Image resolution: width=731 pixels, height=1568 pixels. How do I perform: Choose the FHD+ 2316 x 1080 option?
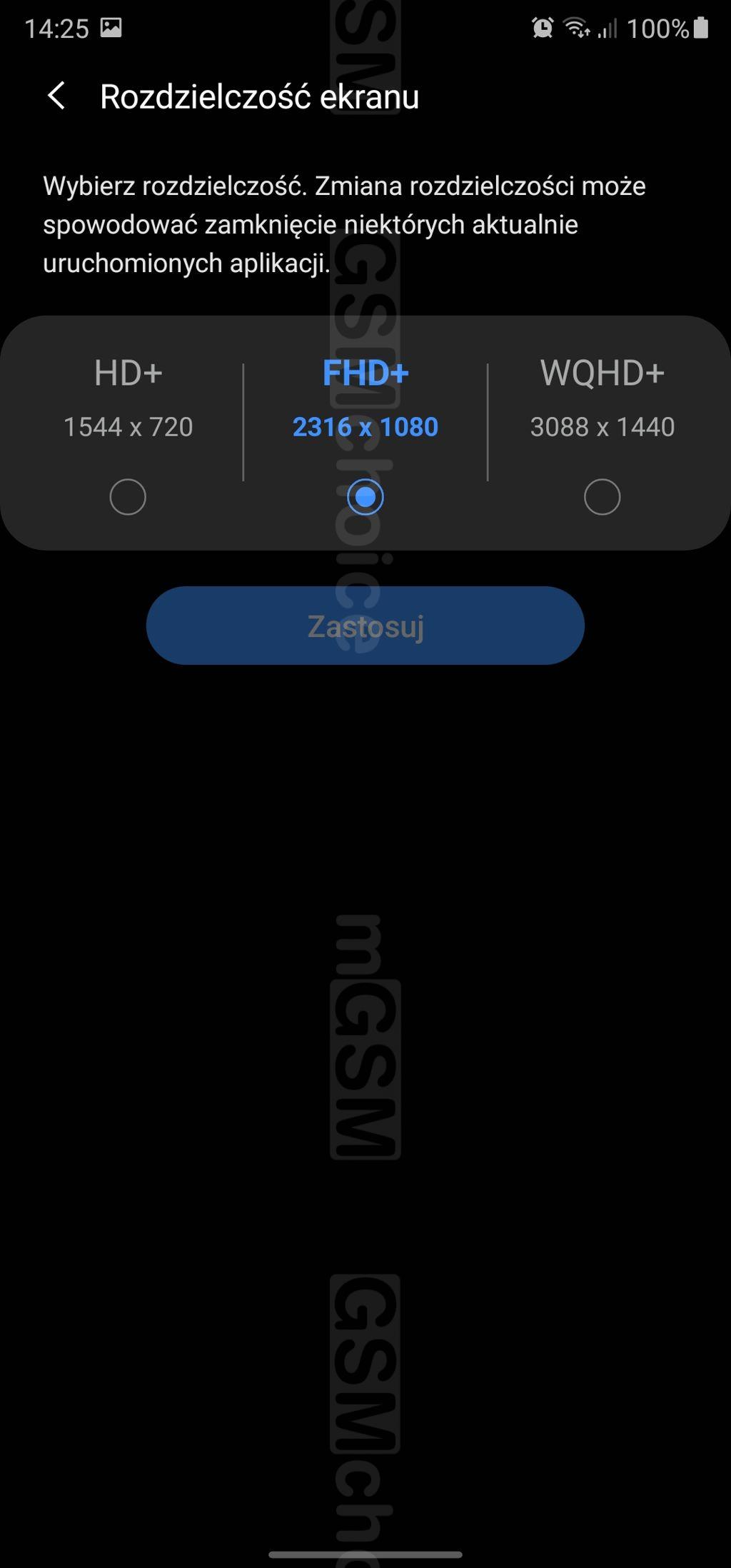[365, 496]
